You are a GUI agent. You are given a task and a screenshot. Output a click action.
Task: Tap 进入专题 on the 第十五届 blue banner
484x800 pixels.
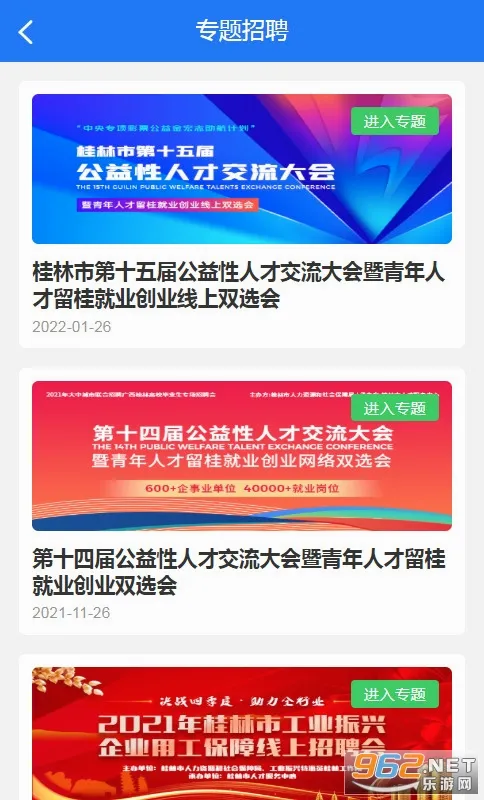(395, 121)
